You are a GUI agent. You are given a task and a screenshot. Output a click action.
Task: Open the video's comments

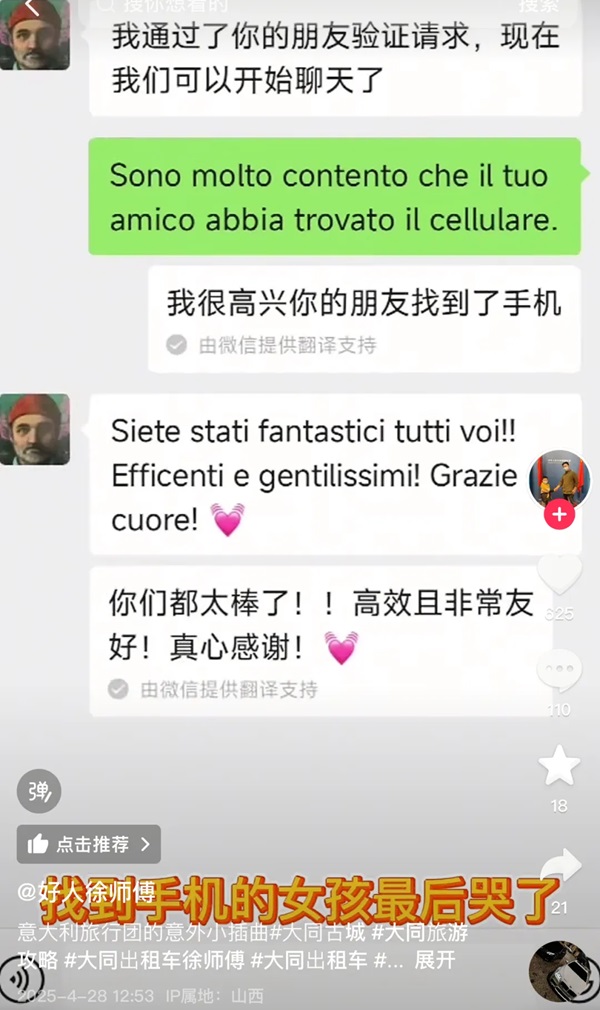coord(559,671)
